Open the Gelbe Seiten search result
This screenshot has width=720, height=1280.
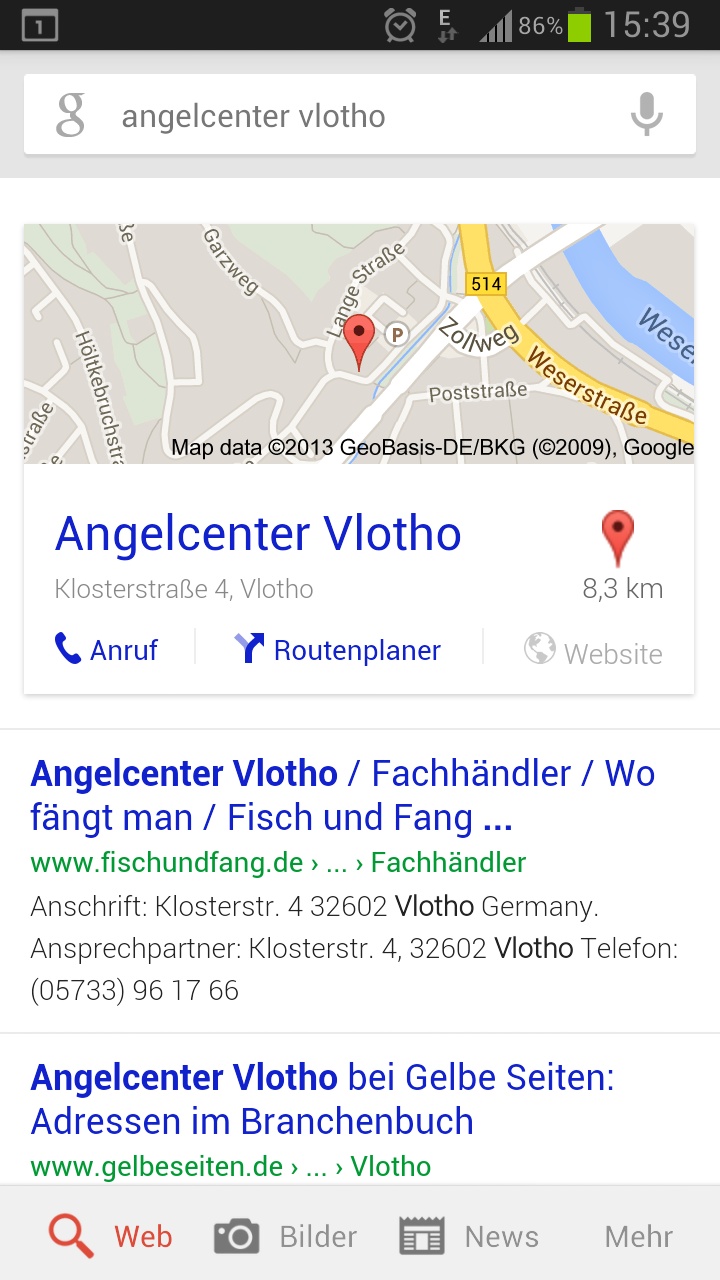322,1099
